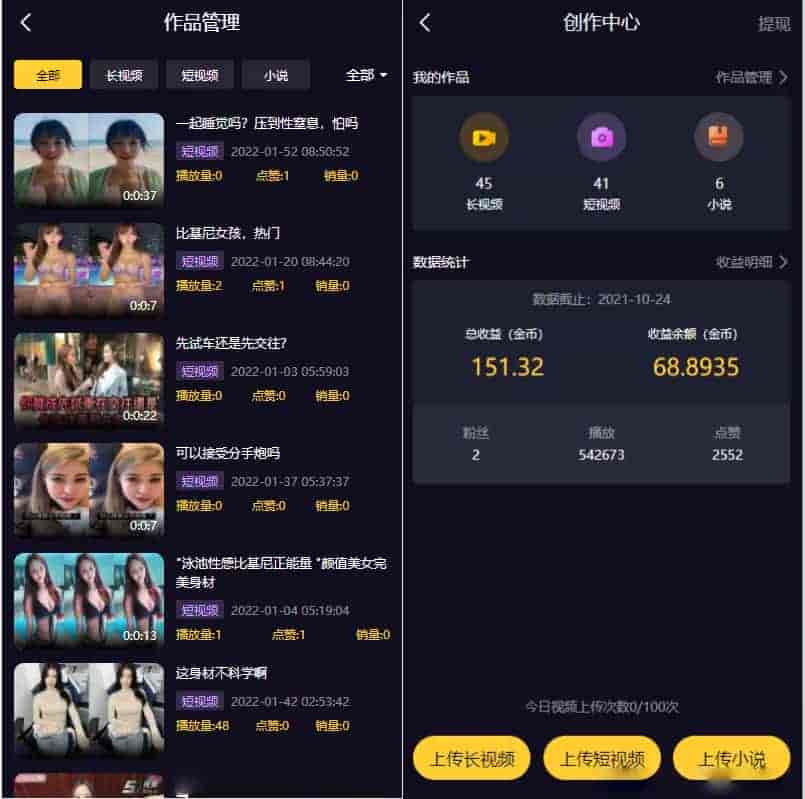The image size is (805, 799).
Task: Switch to the 小说 filter chip
Action: (x=276, y=75)
